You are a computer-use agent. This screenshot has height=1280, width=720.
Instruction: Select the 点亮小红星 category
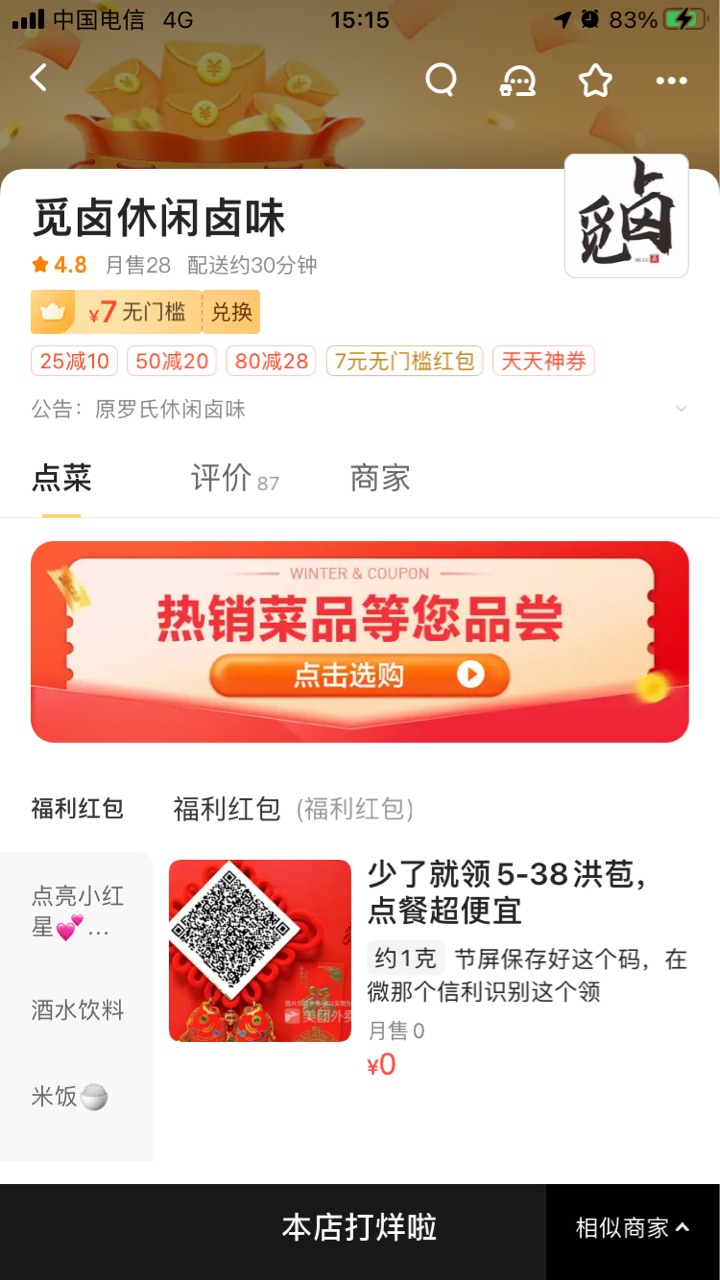point(77,911)
